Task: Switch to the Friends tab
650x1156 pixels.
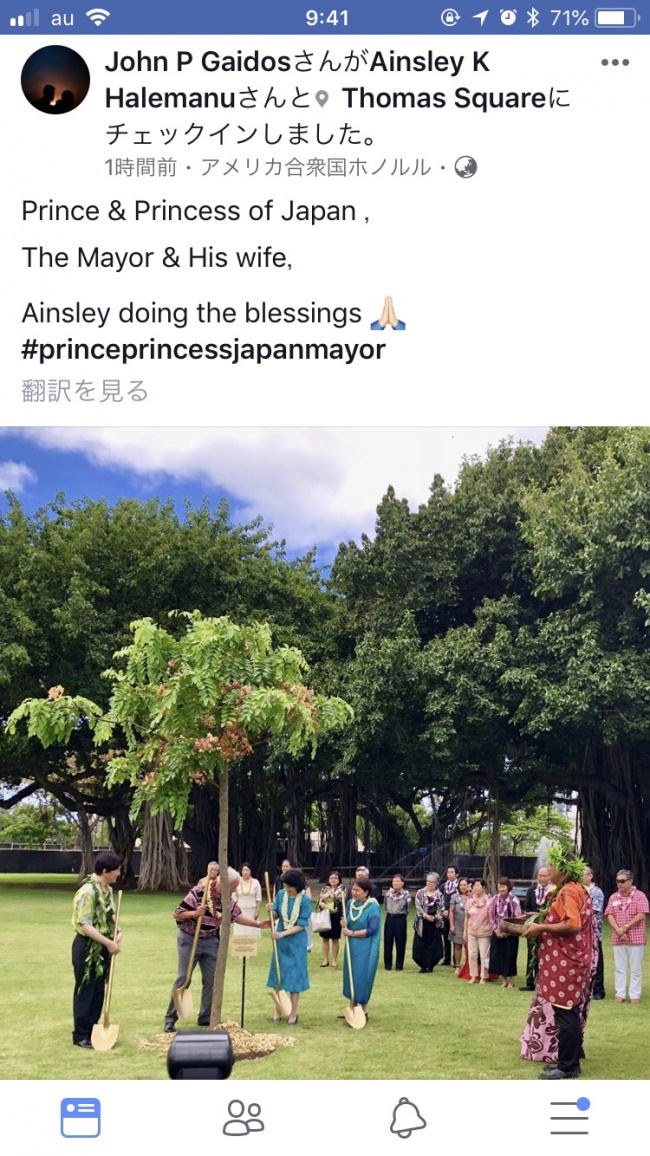Action: [243, 1117]
